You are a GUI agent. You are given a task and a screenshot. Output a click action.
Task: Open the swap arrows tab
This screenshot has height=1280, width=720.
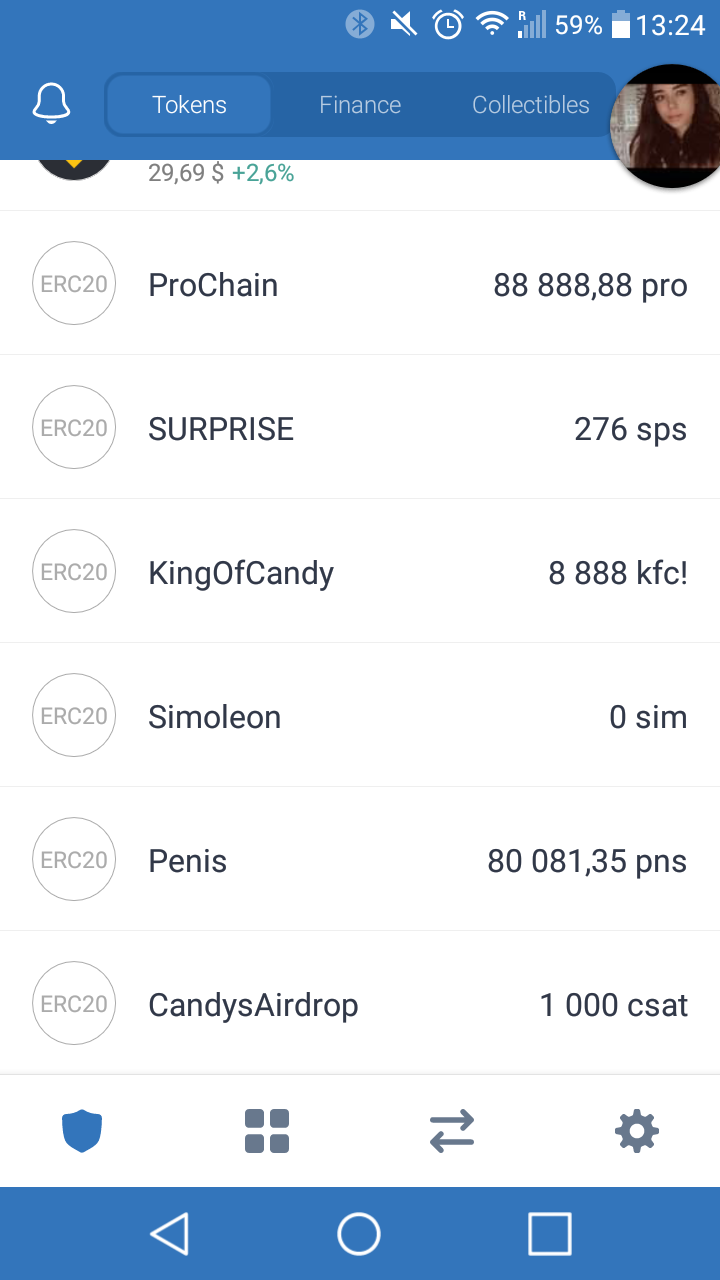point(452,1131)
